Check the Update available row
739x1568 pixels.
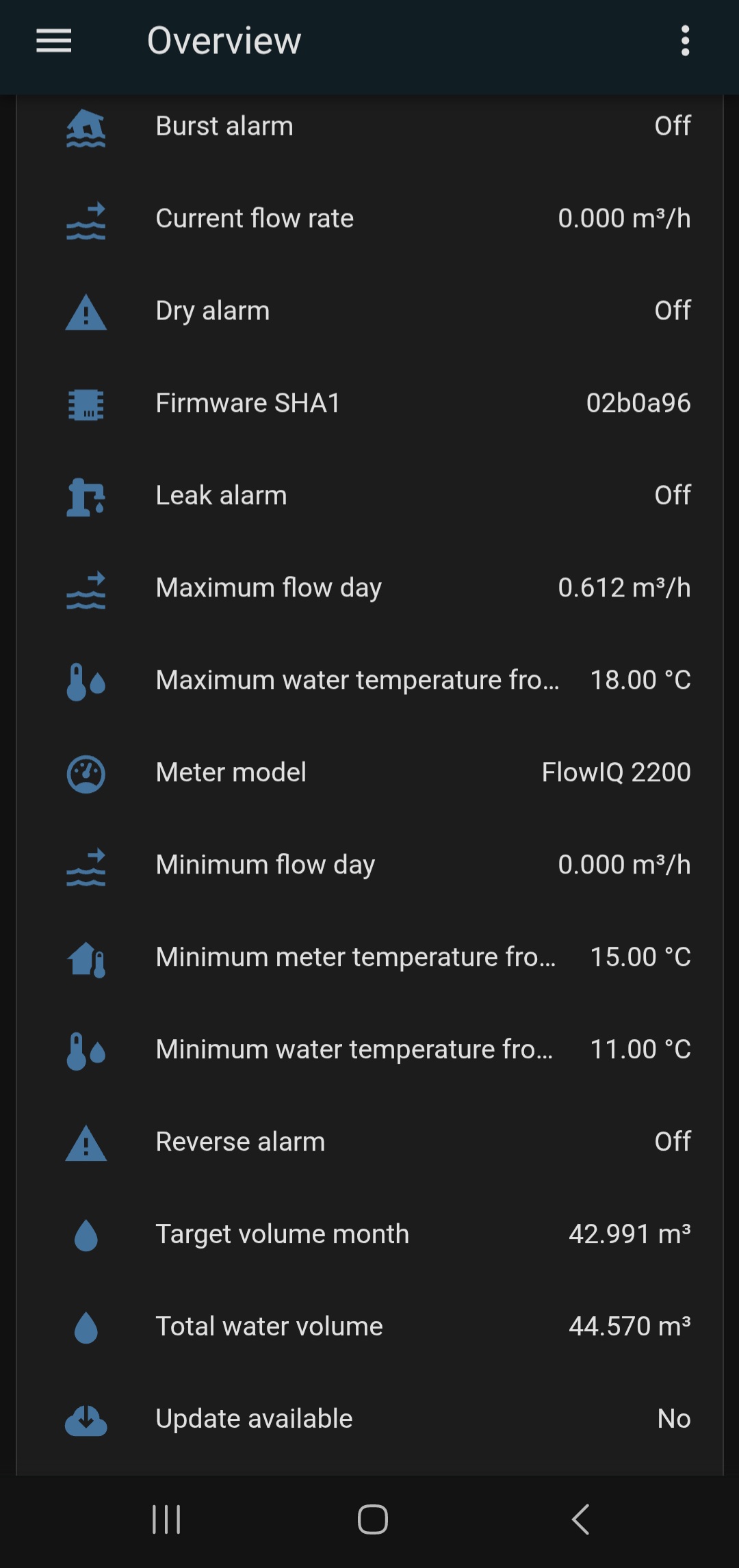coord(369,1420)
